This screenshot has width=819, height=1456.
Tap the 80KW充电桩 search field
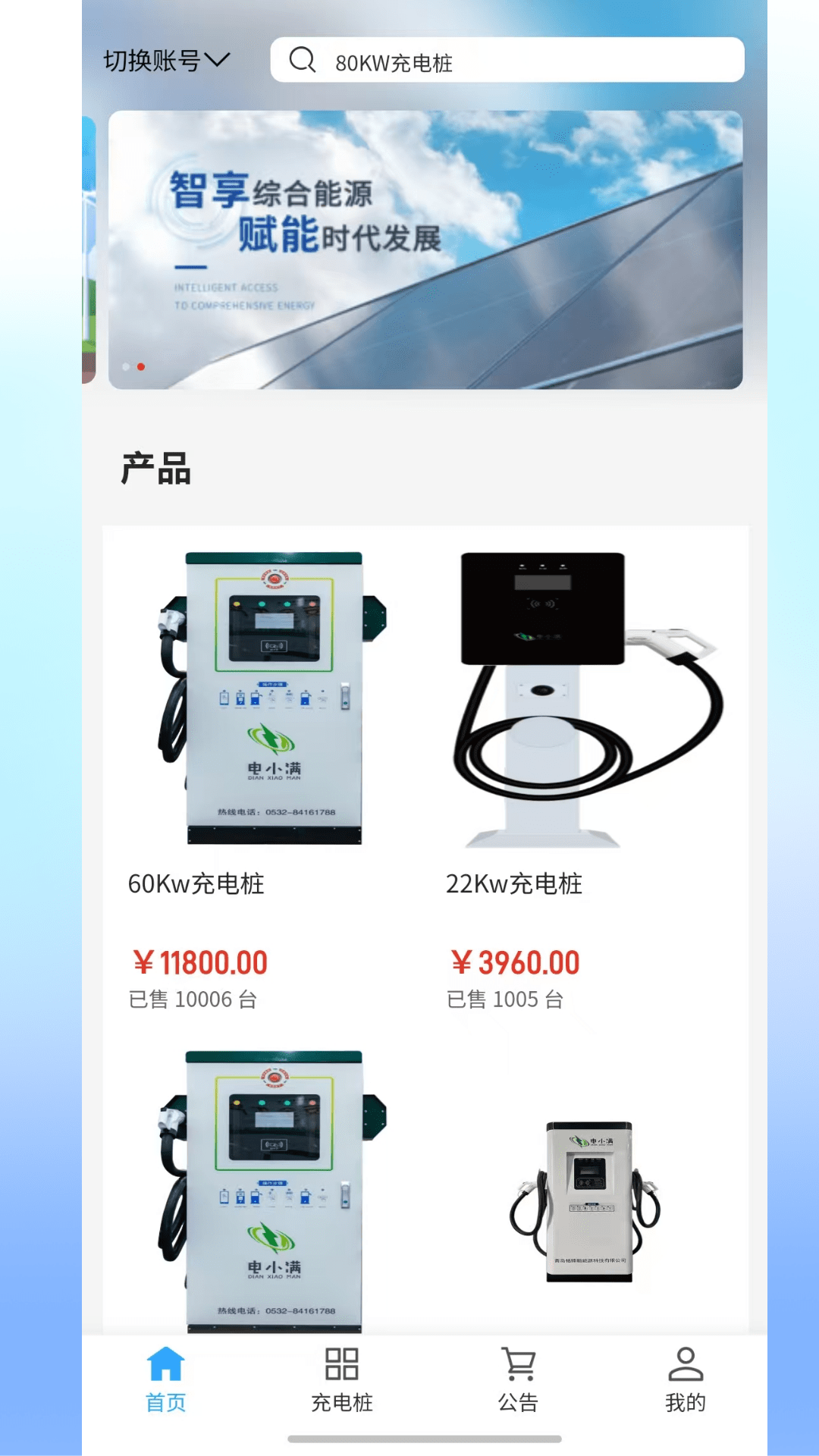coord(507,61)
